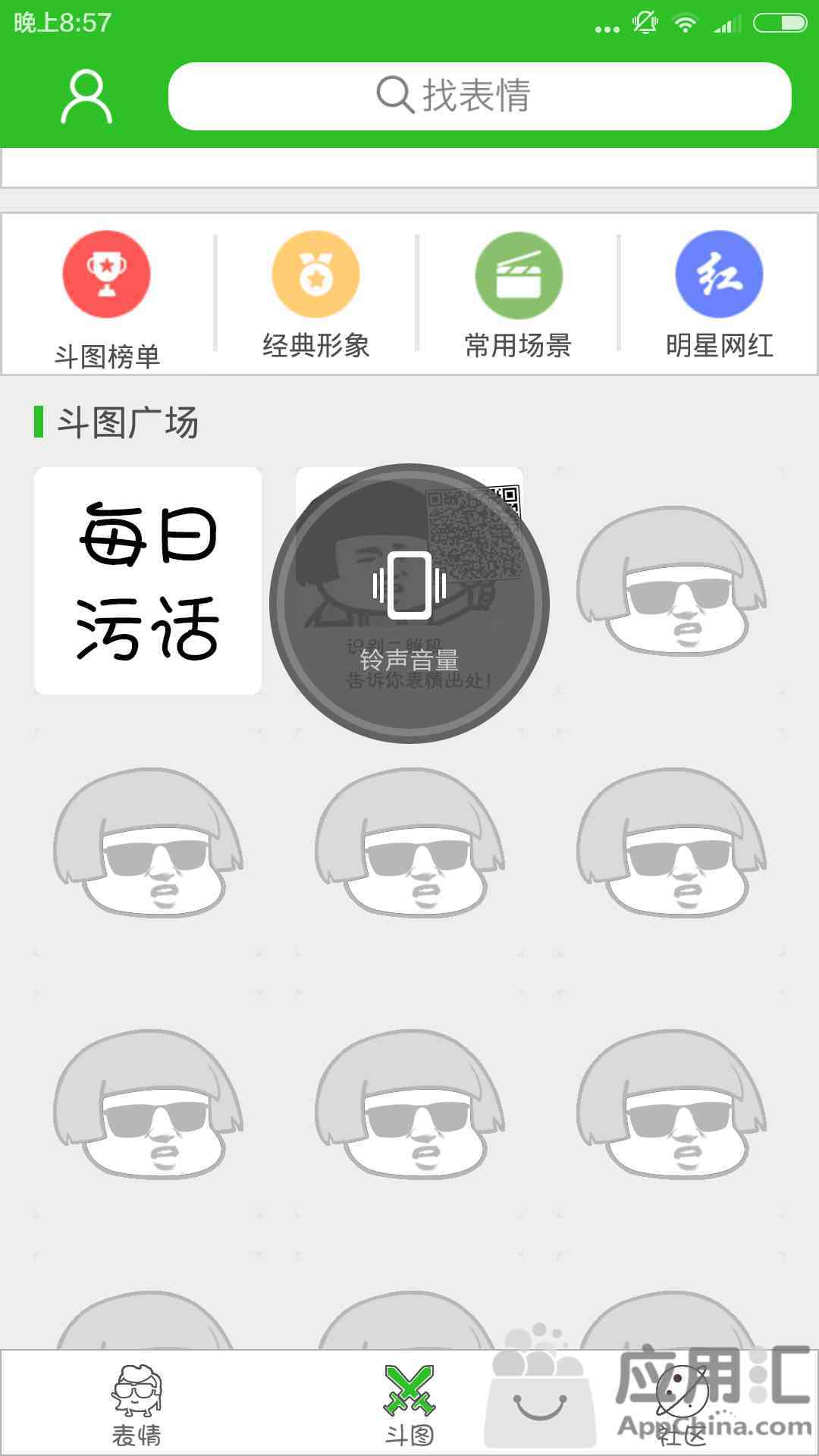Switch to the 社区 tab
819x1456 pixels.
[x=682, y=1404]
